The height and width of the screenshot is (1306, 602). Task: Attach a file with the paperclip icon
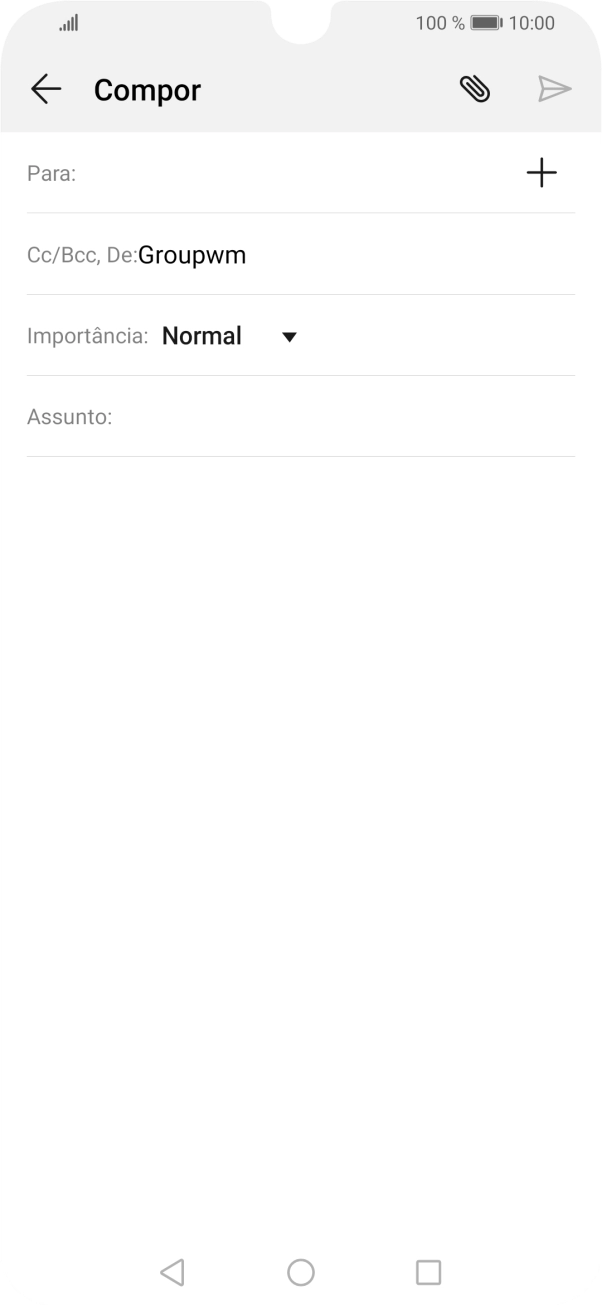pyautogui.click(x=475, y=90)
